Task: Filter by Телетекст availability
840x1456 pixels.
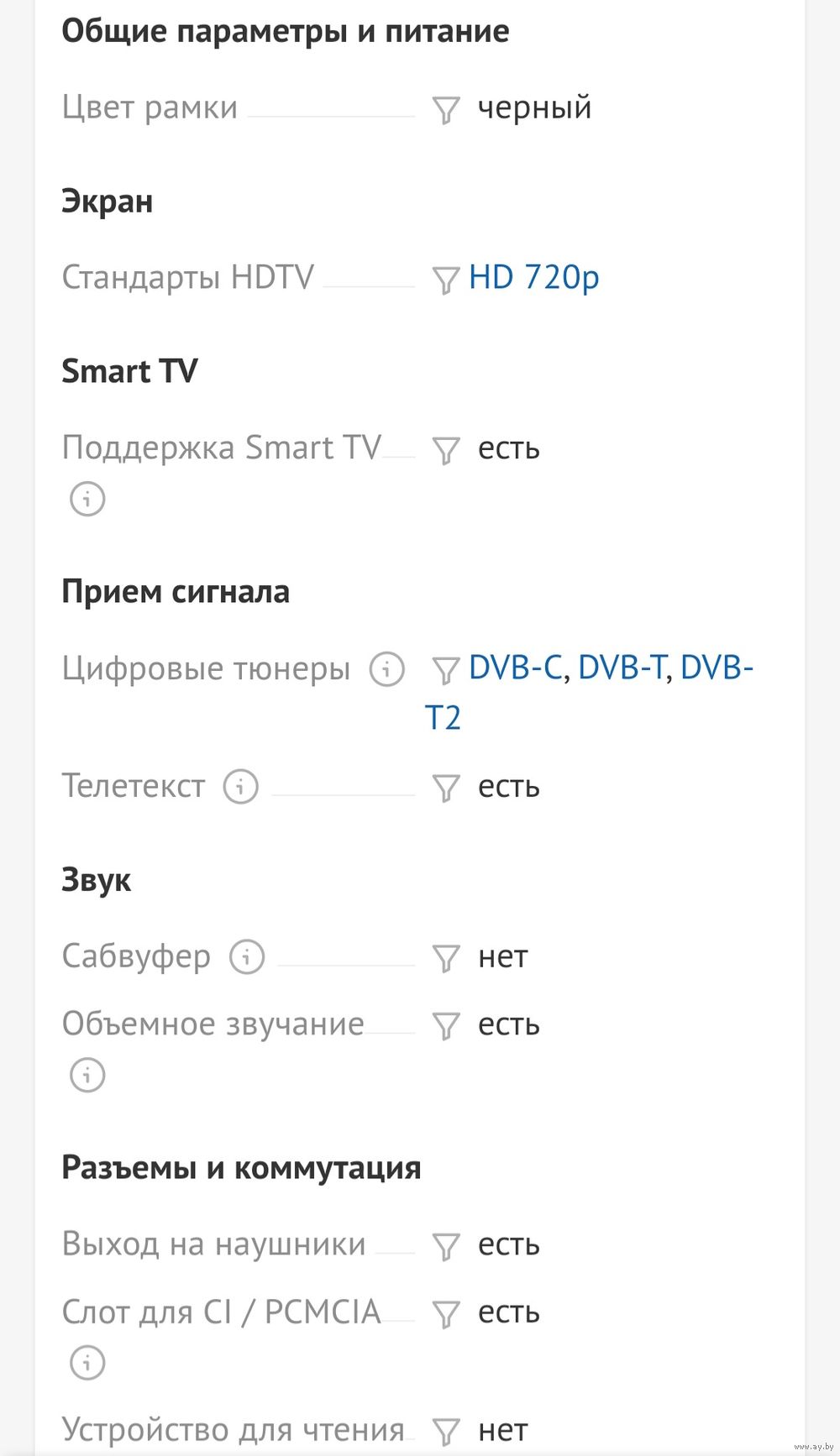Action: [x=445, y=788]
